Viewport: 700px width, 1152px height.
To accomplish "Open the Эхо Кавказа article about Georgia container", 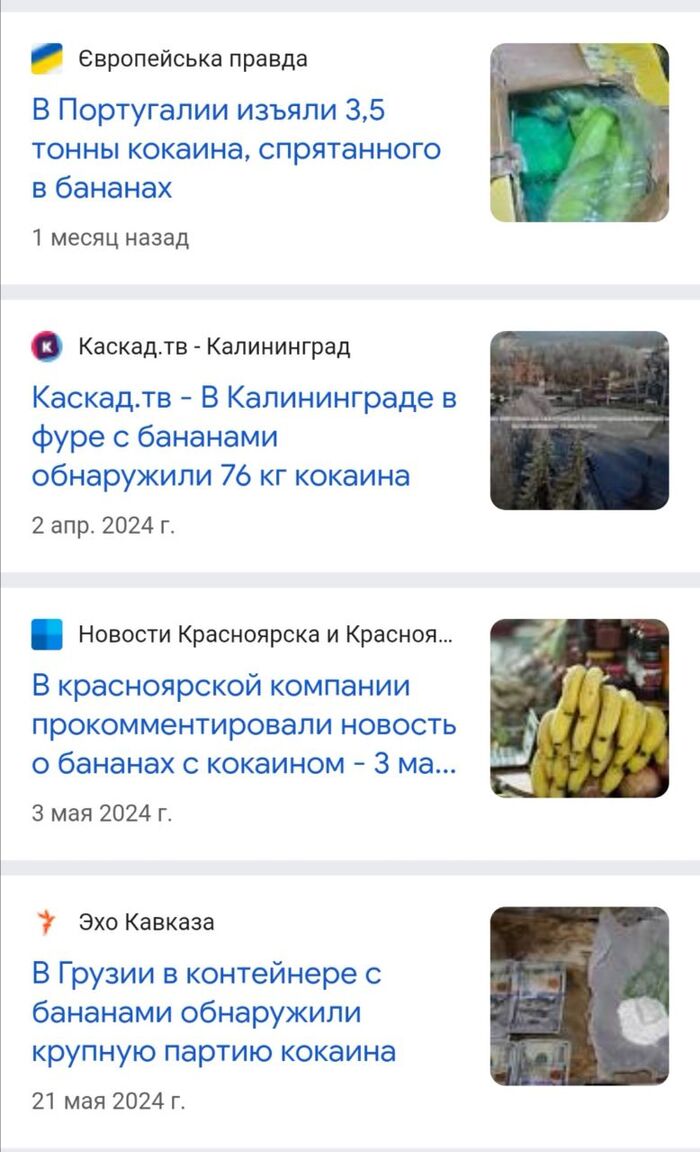I will coord(214,1012).
